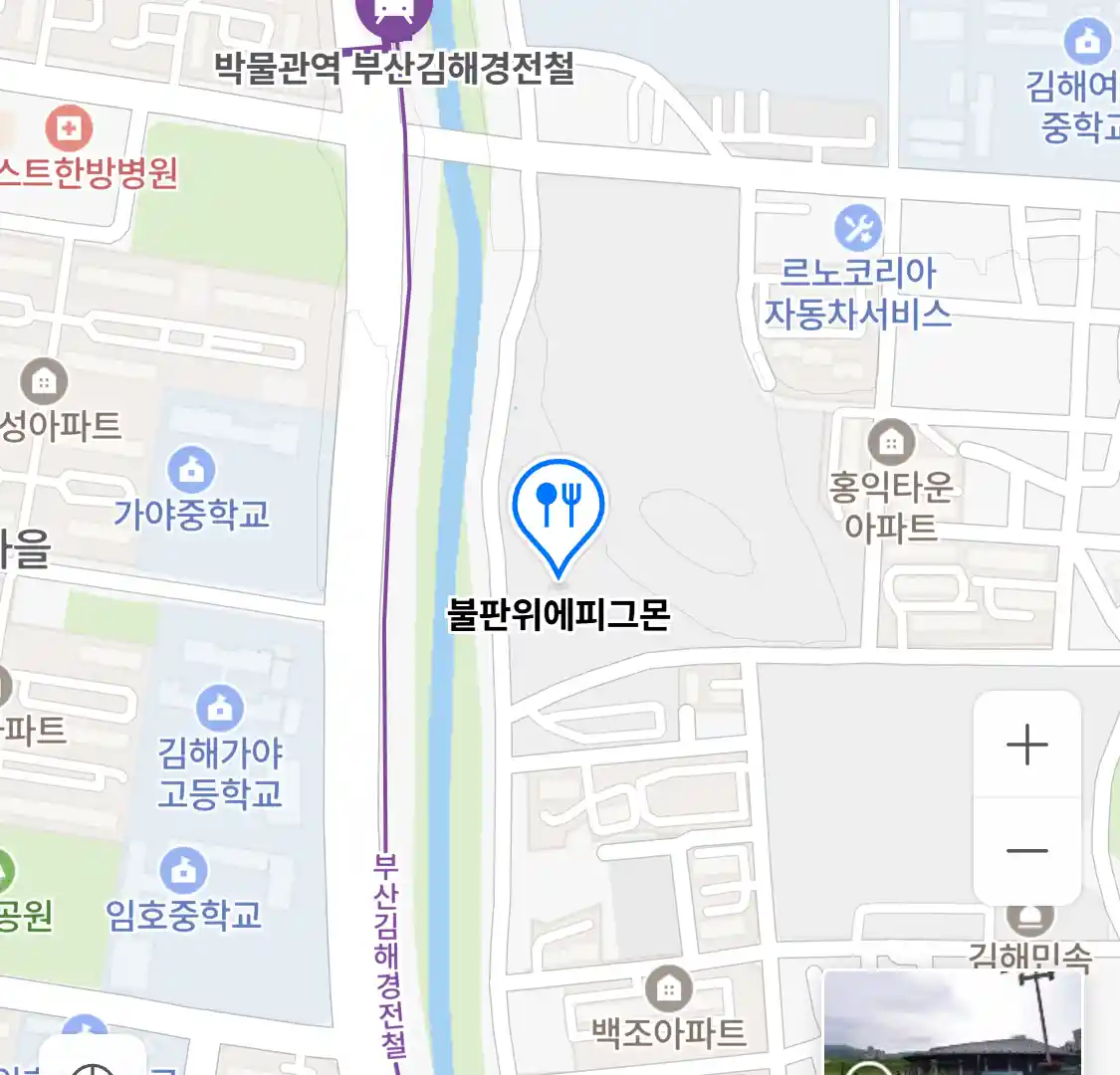Image resolution: width=1120 pixels, height=1075 pixels.
Task: Select the 김해가야고등학교 marker
Action: point(220,708)
